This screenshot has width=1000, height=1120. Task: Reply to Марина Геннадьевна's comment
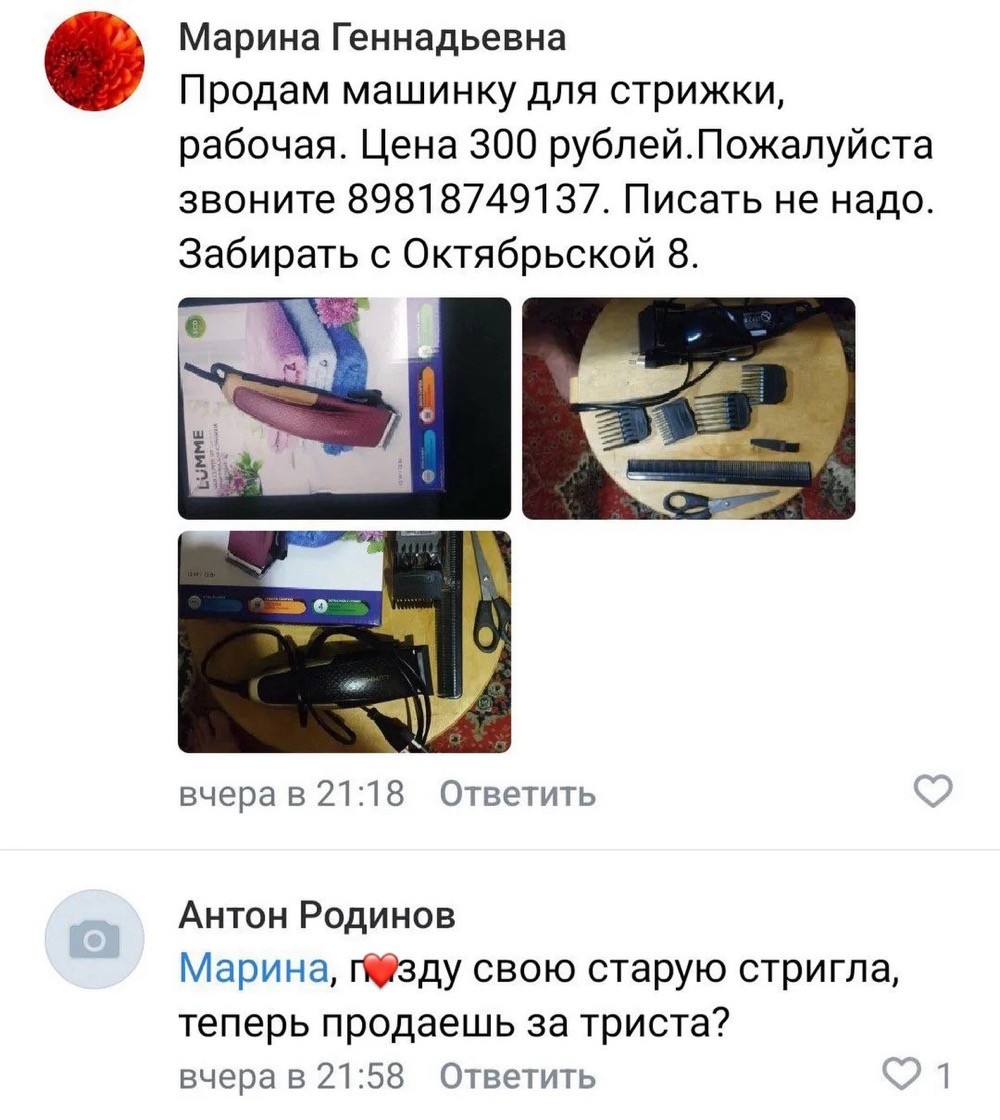coord(517,794)
